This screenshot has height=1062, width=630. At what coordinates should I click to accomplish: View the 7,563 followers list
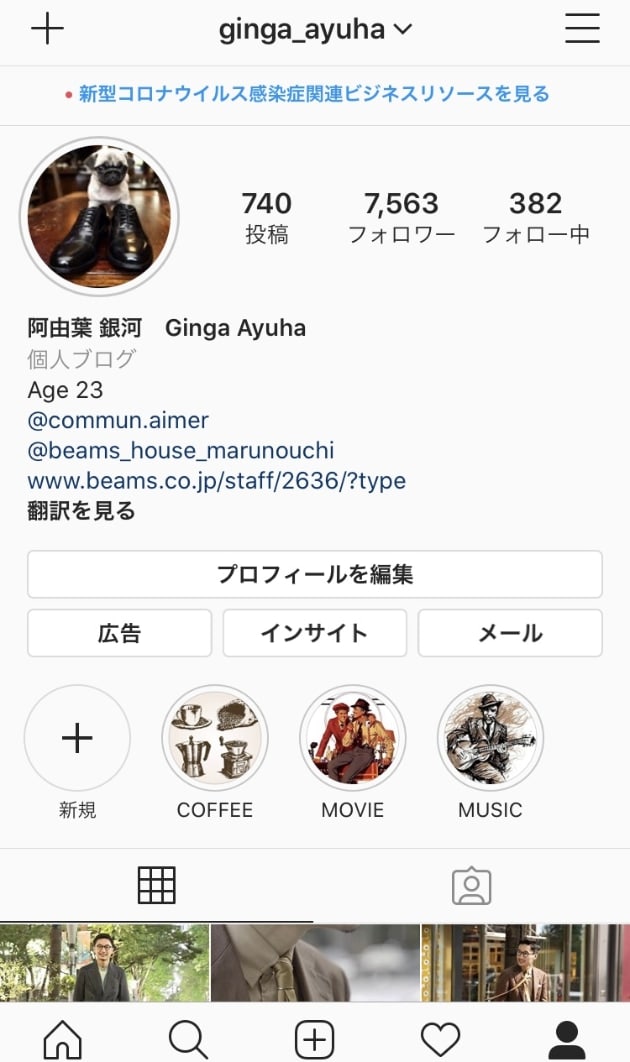(x=401, y=217)
